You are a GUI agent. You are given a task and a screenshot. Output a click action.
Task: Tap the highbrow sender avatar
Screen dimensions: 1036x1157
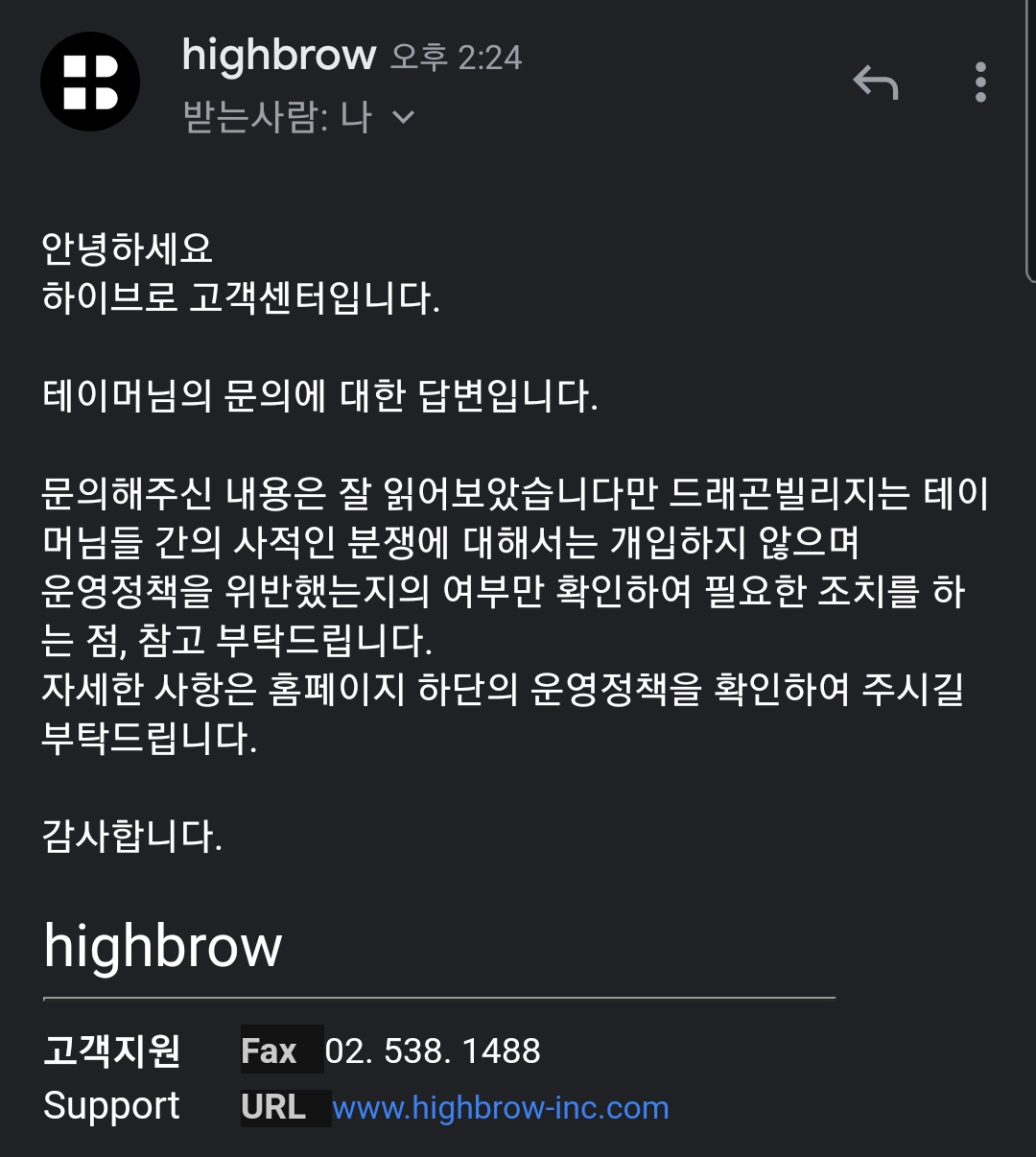90,82
